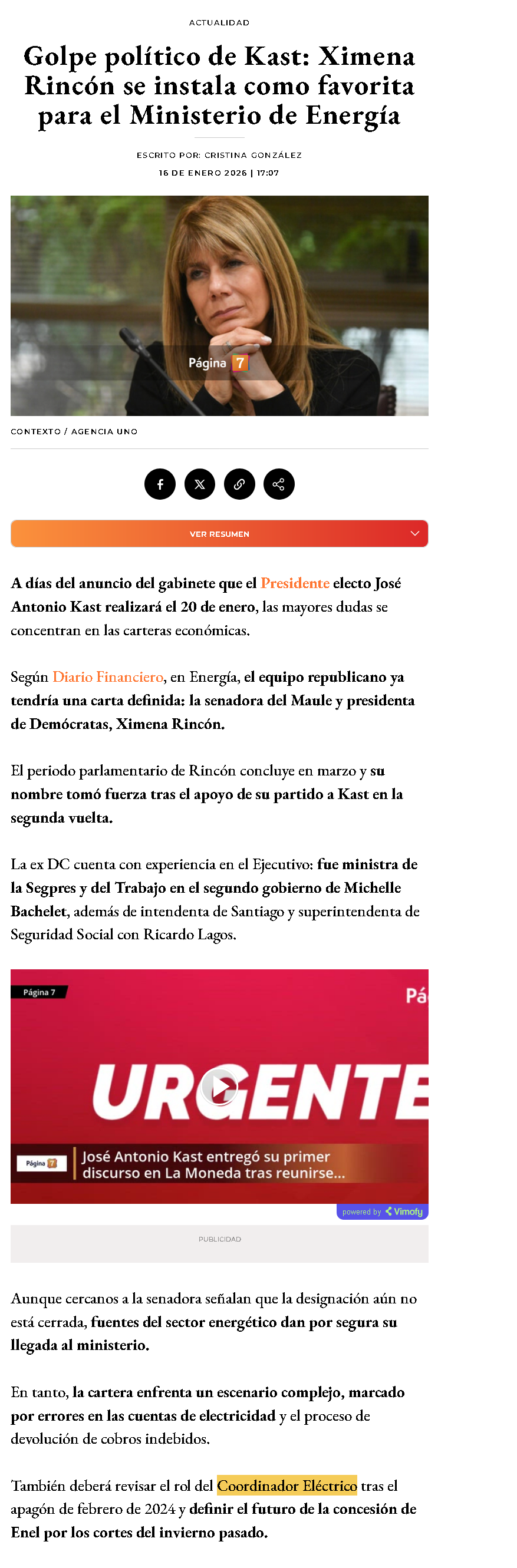Viewport: 517px width, 1568px height.
Task: Open the Actualidad section label
Action: pyautogui.click(x=219, y=22)
